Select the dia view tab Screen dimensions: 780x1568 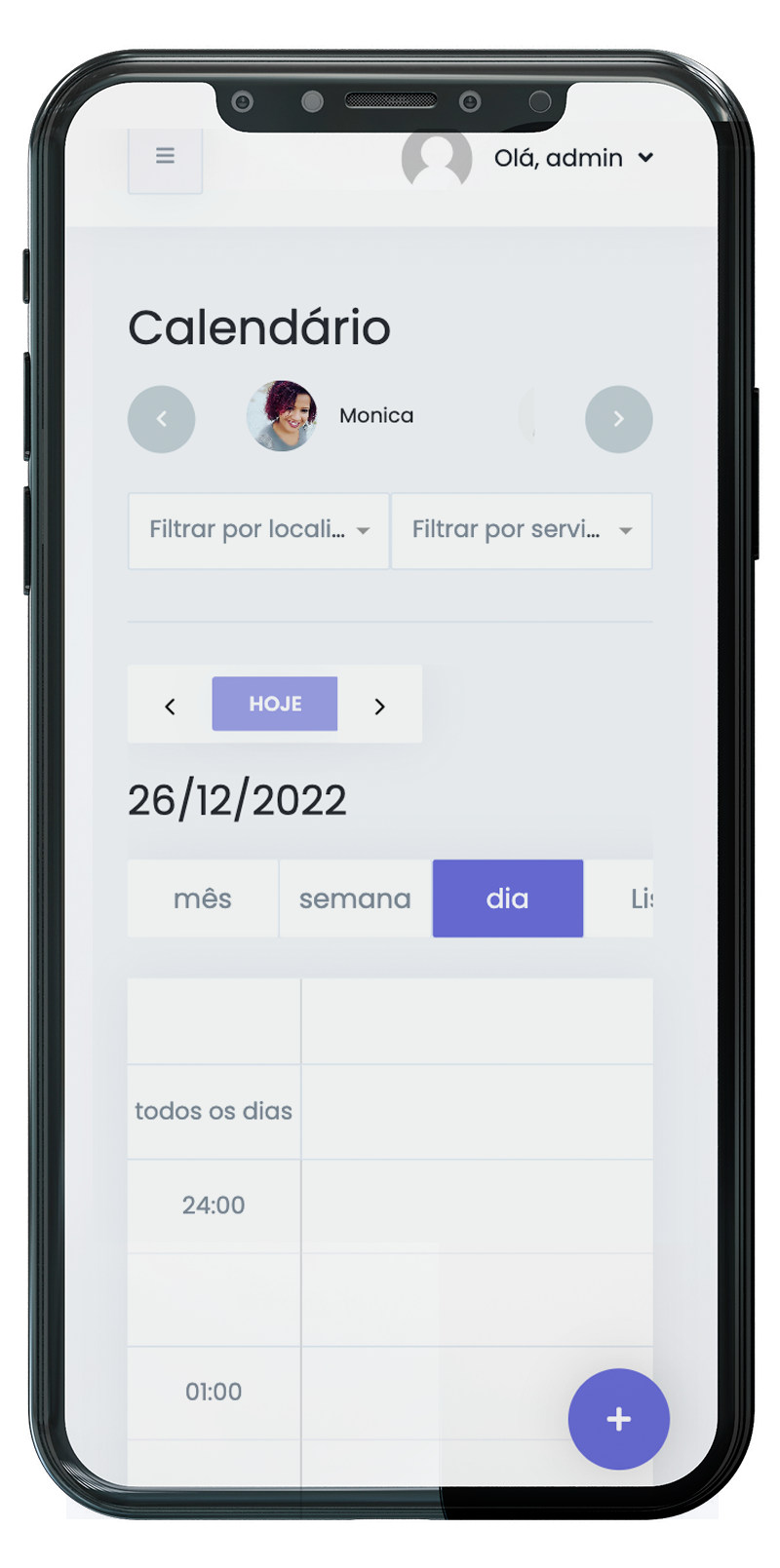click(x=508, y=899)
